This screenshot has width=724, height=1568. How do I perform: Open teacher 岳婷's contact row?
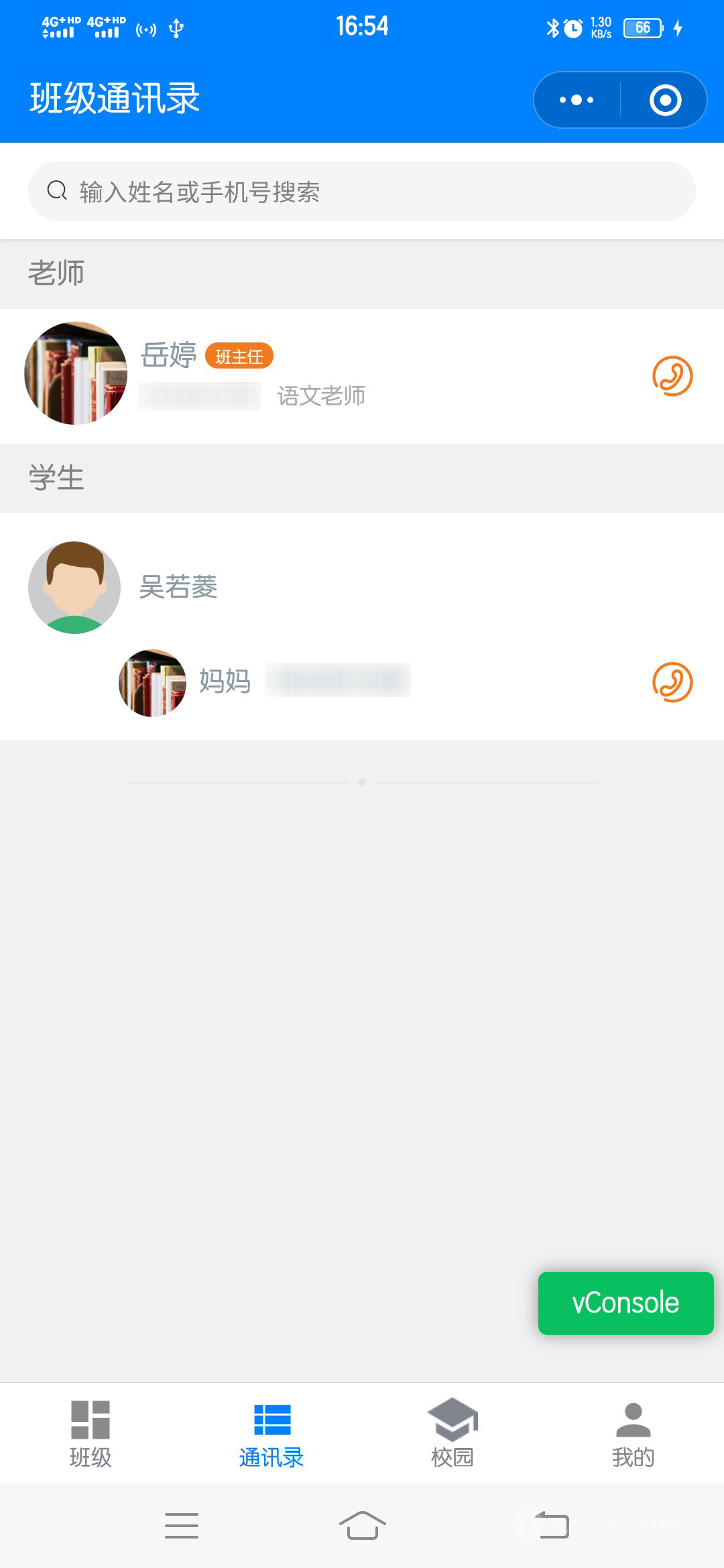(x=335, y=375)
